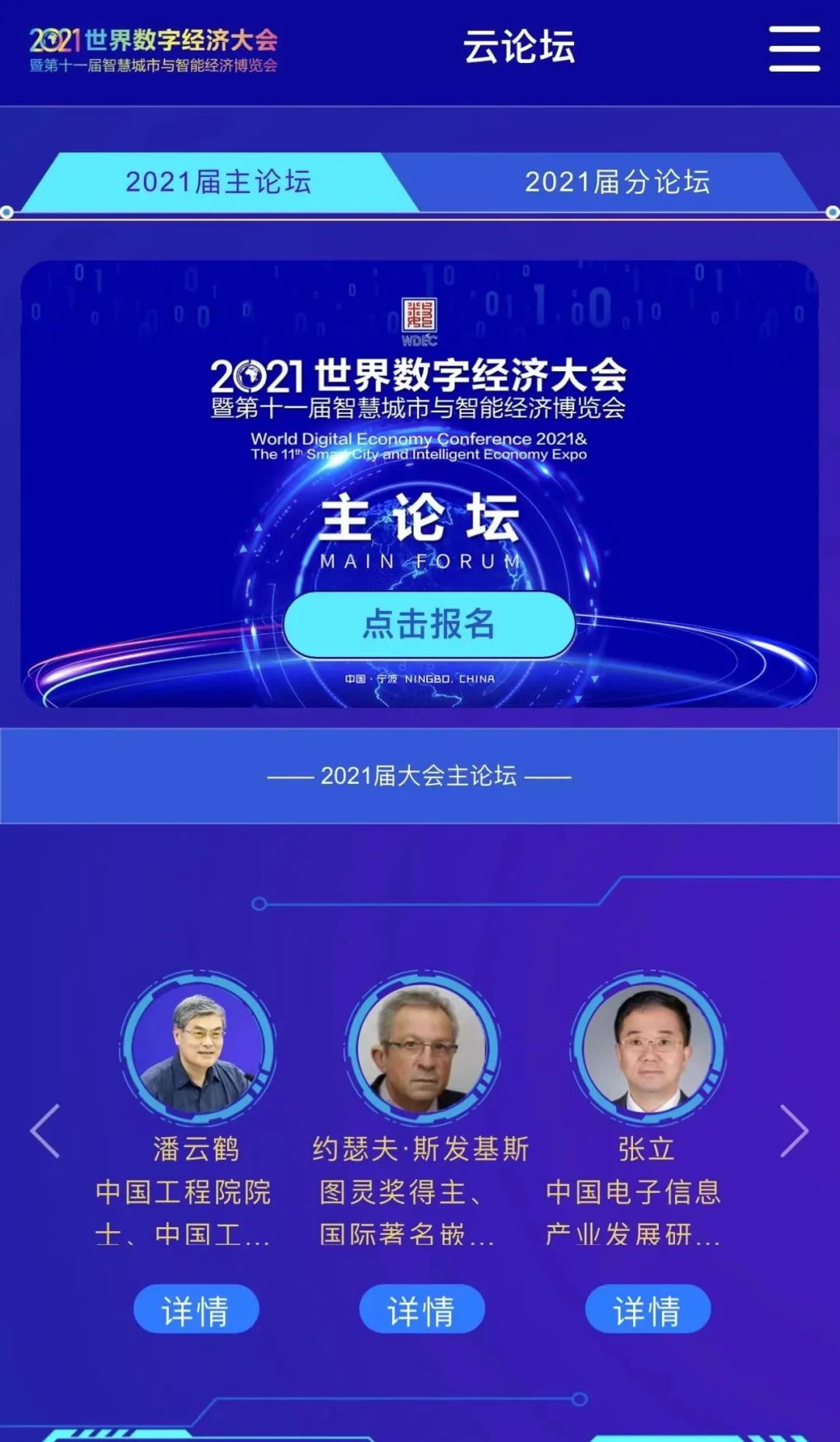Screen dimensions: 840x1442
Task: Show previous speakers with left arrow
Action: [x=45, y=1131]
